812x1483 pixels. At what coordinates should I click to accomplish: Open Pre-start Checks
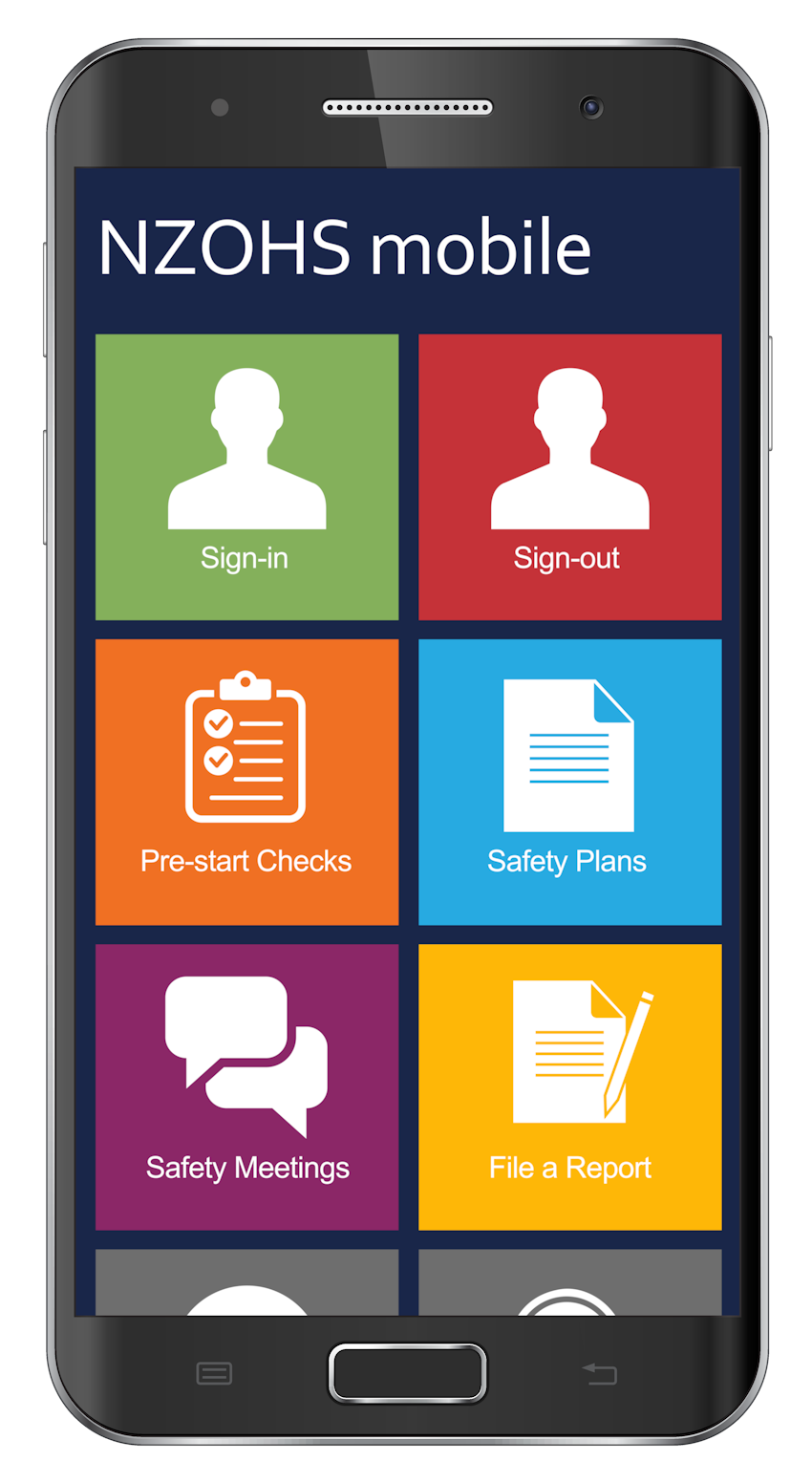point(246,782)
